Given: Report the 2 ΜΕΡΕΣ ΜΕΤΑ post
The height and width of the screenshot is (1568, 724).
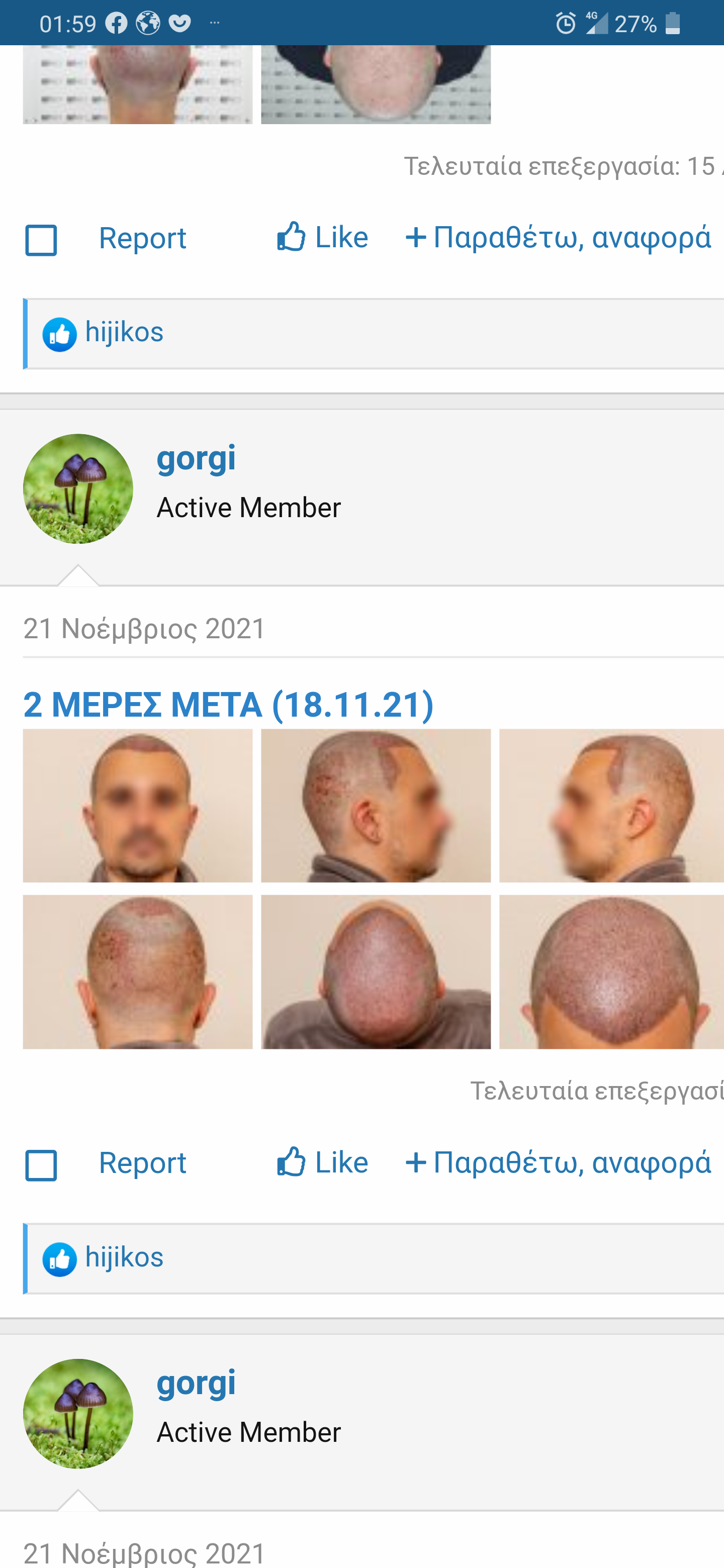Looking at the screenshot, I should [142, 1163].
